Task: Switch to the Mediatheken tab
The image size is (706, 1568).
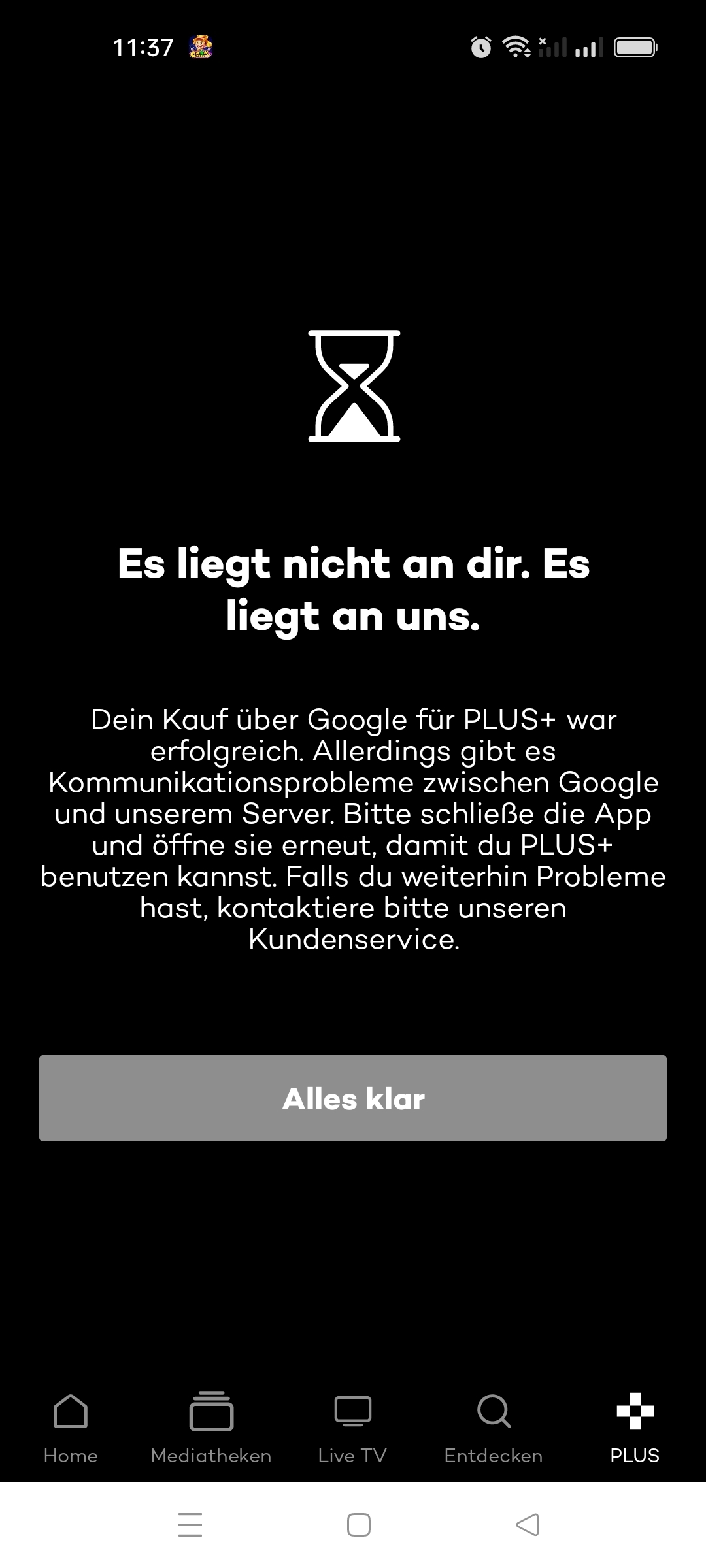Action: [211, 1428]
